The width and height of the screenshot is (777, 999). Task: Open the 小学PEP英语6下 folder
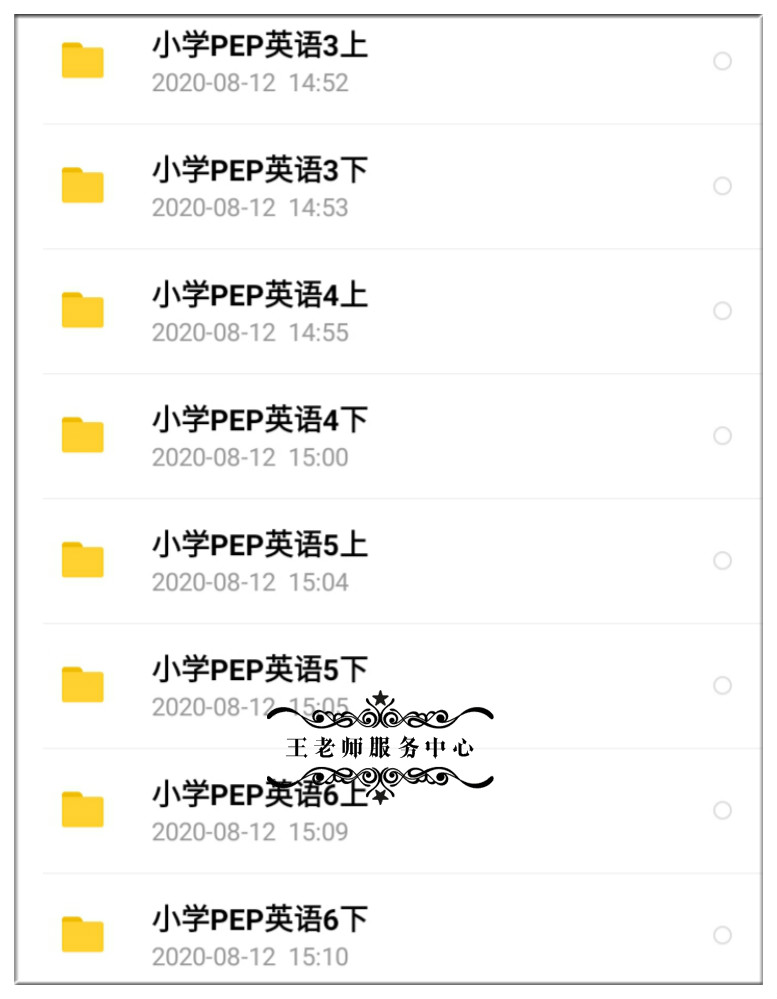259,919
